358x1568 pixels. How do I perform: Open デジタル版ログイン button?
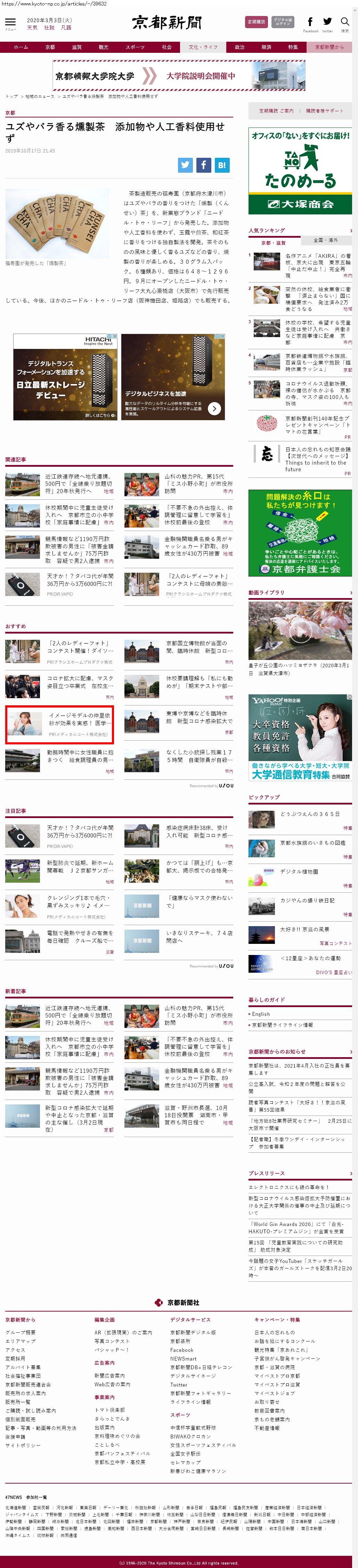click(x=283, y=22)
